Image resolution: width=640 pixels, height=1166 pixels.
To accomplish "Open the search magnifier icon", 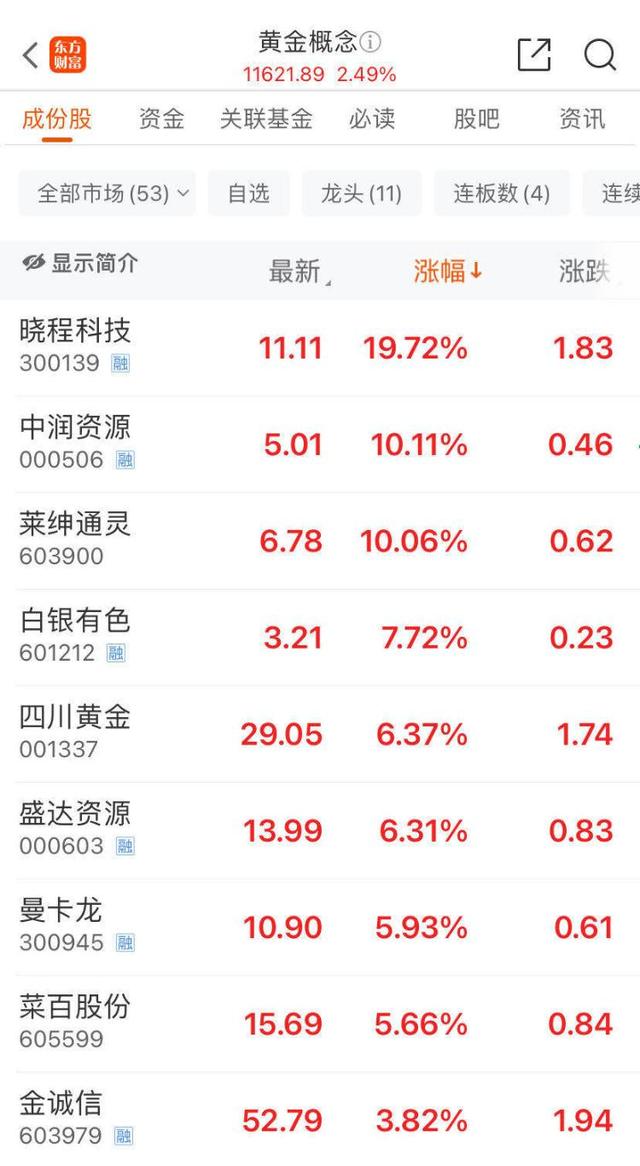I will 600,54.
